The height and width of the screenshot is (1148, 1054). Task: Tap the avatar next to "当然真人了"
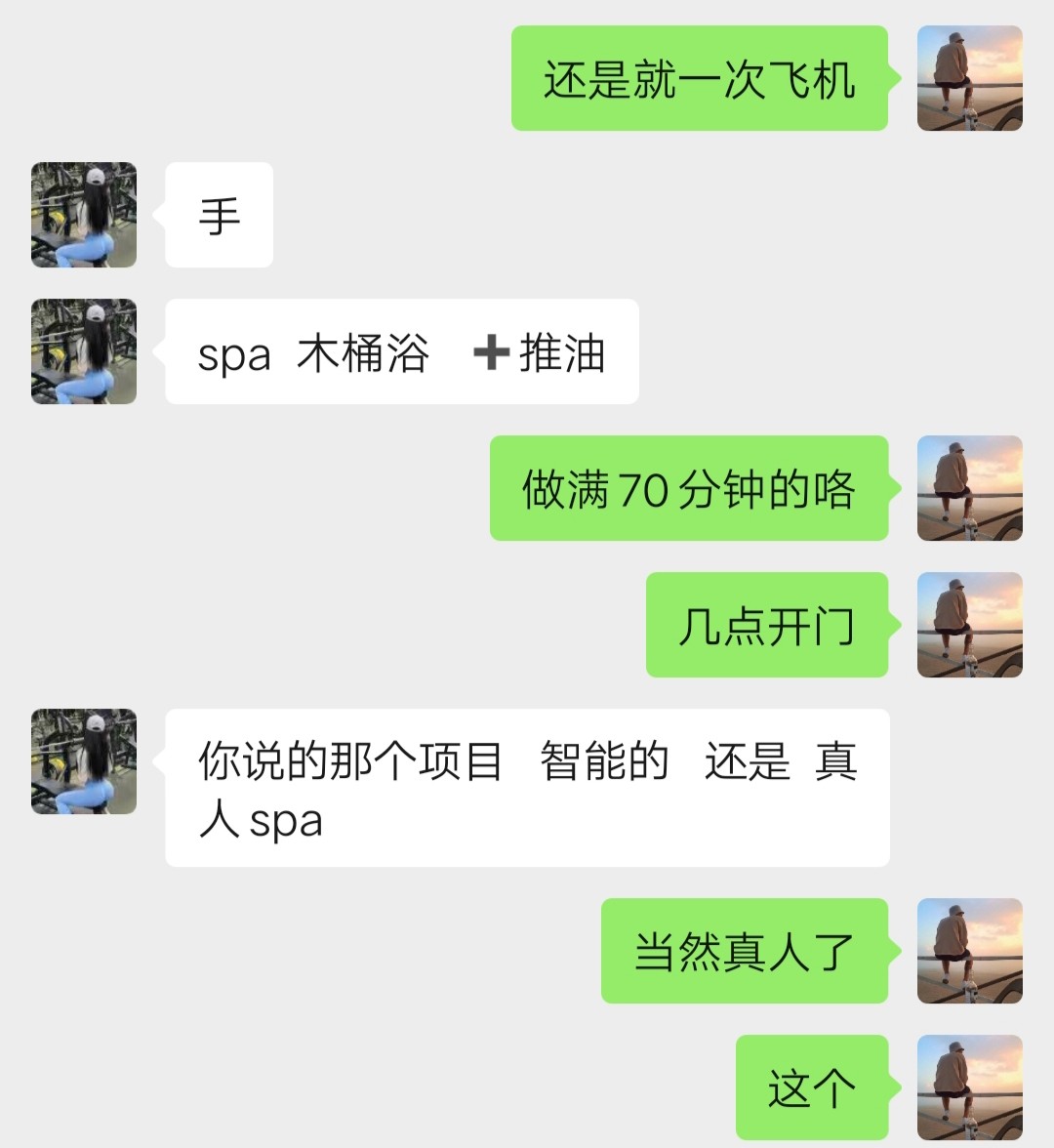point(969,951)
